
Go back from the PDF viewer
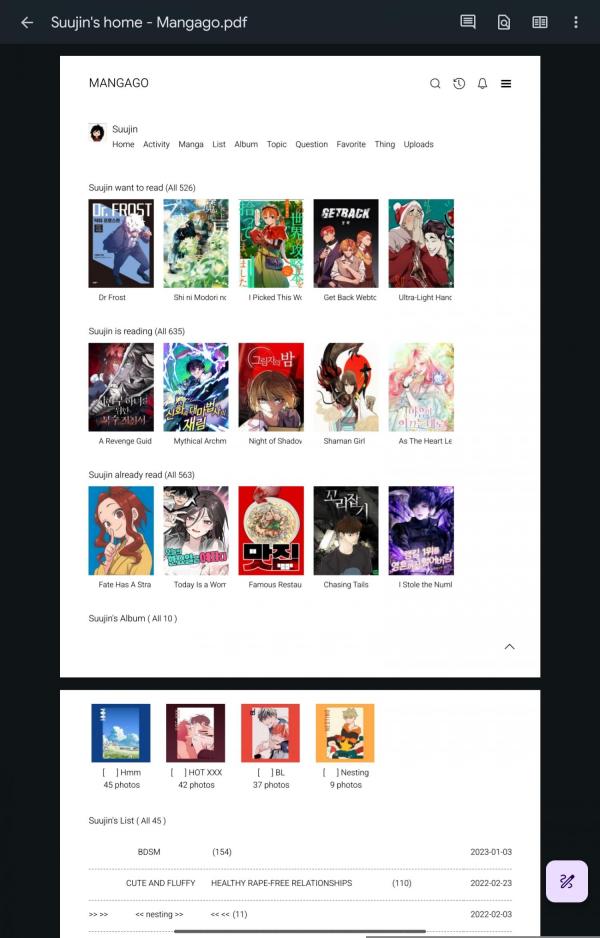coord(27,22)
